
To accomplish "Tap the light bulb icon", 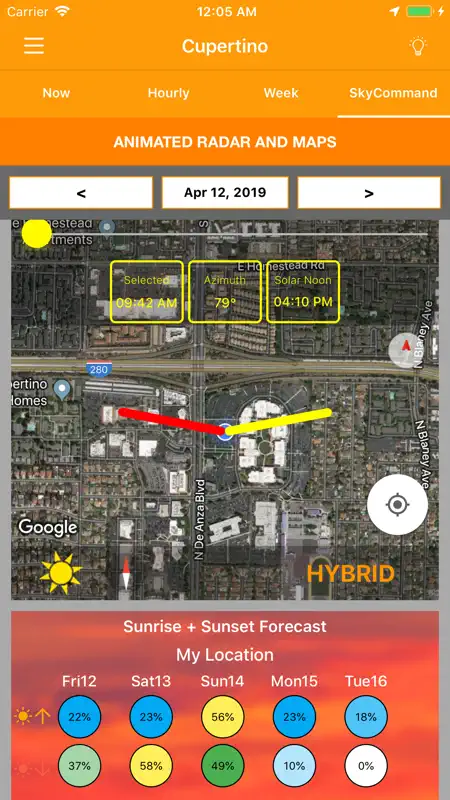I will tap(418, 46).
